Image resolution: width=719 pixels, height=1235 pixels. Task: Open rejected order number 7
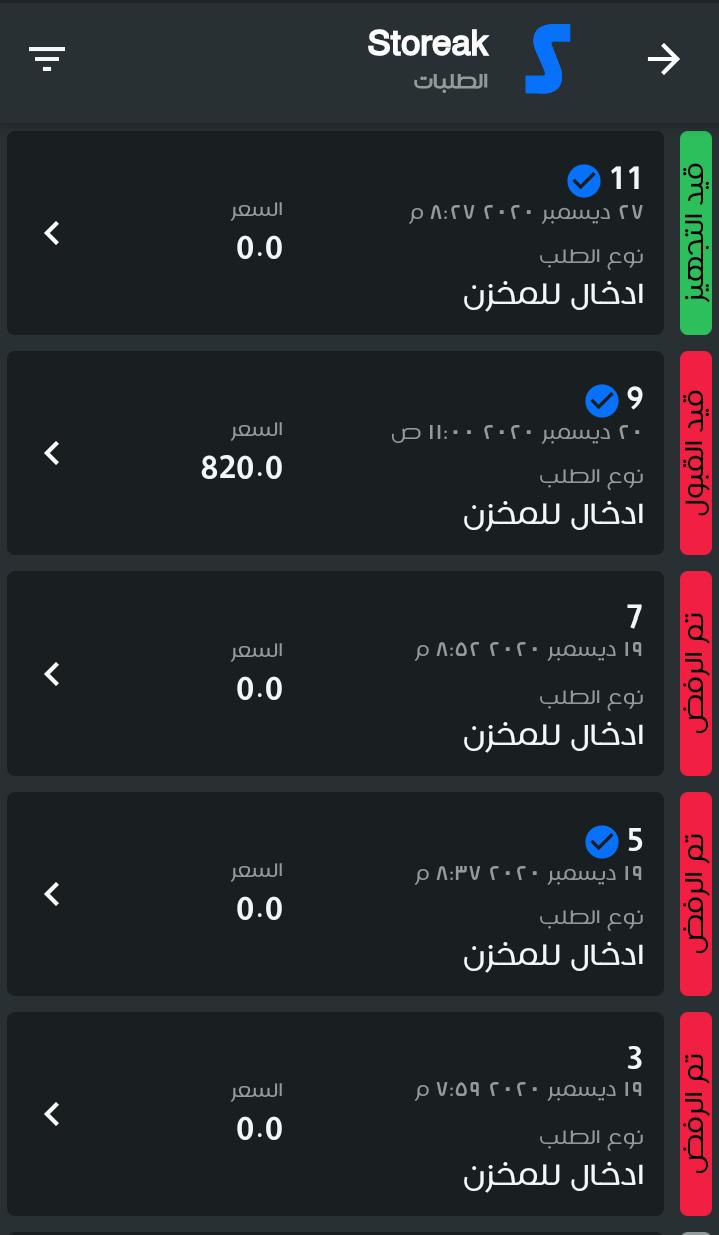[335, 674]
